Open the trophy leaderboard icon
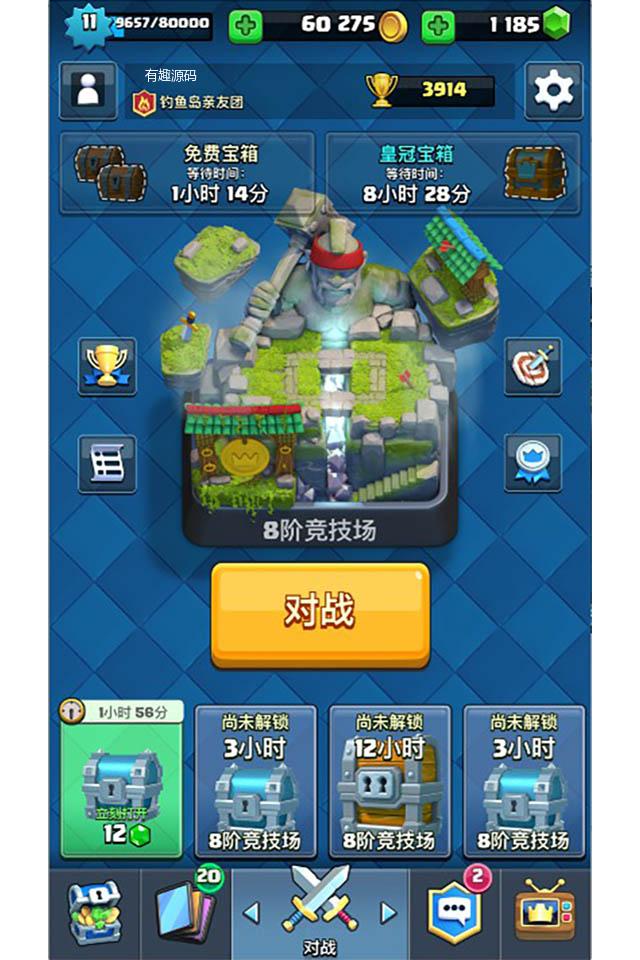The height and width of the screenshot is (960, 640). pyautogui.click(x=107, y=366)
